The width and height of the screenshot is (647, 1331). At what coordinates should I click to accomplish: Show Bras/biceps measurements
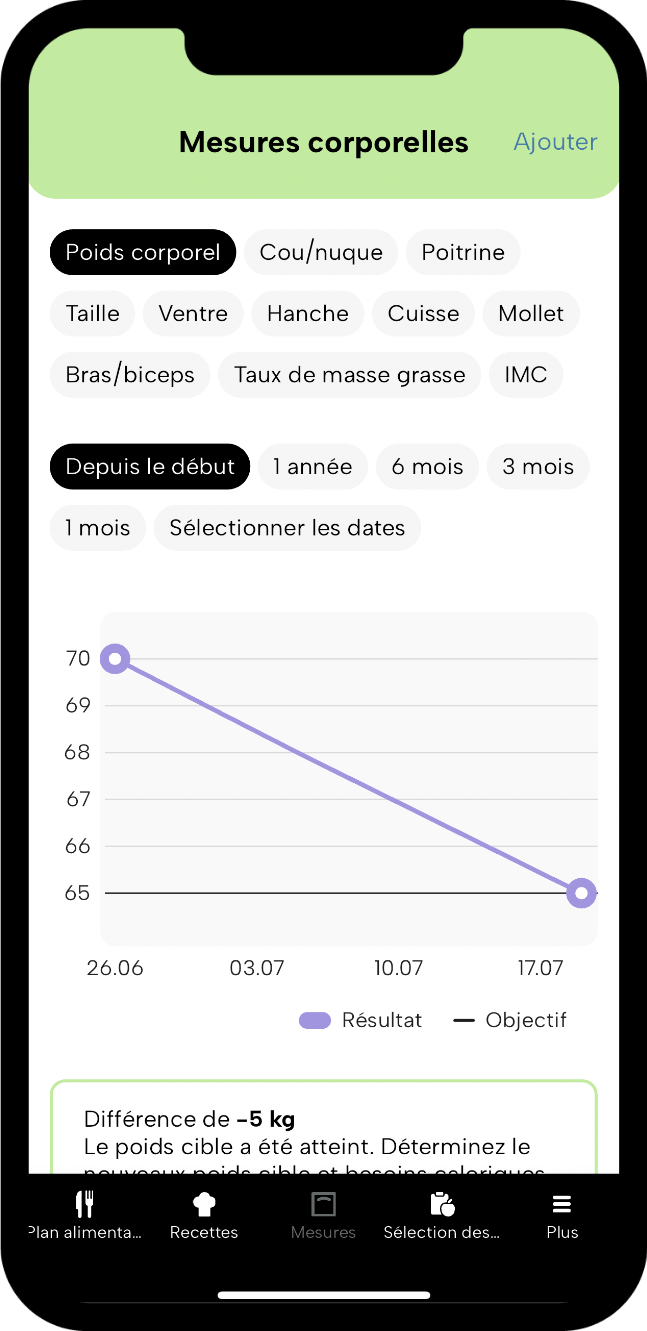pos(130,375)
